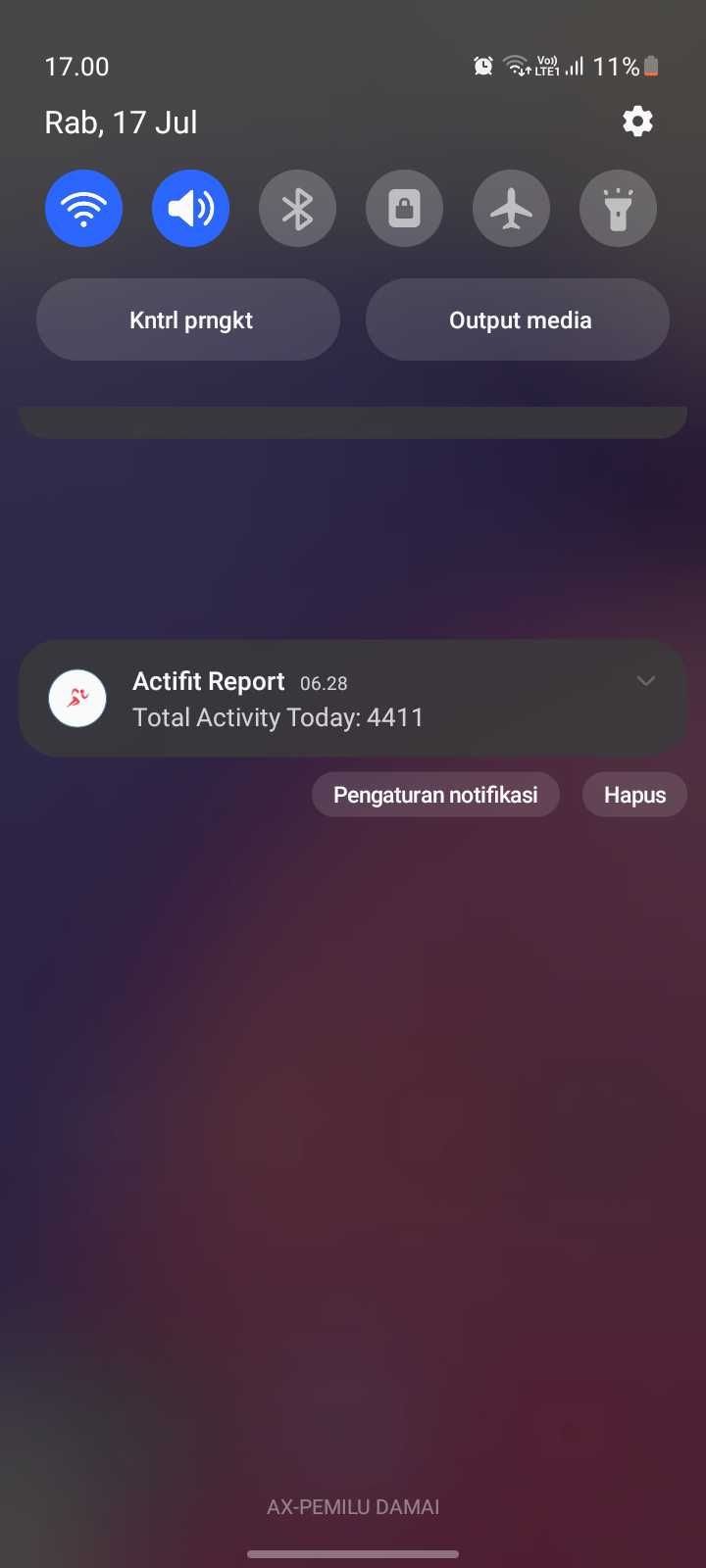Clear notifications with Hapus
Viewport: 706px width, 1568px height.
(x=634, y=795)
